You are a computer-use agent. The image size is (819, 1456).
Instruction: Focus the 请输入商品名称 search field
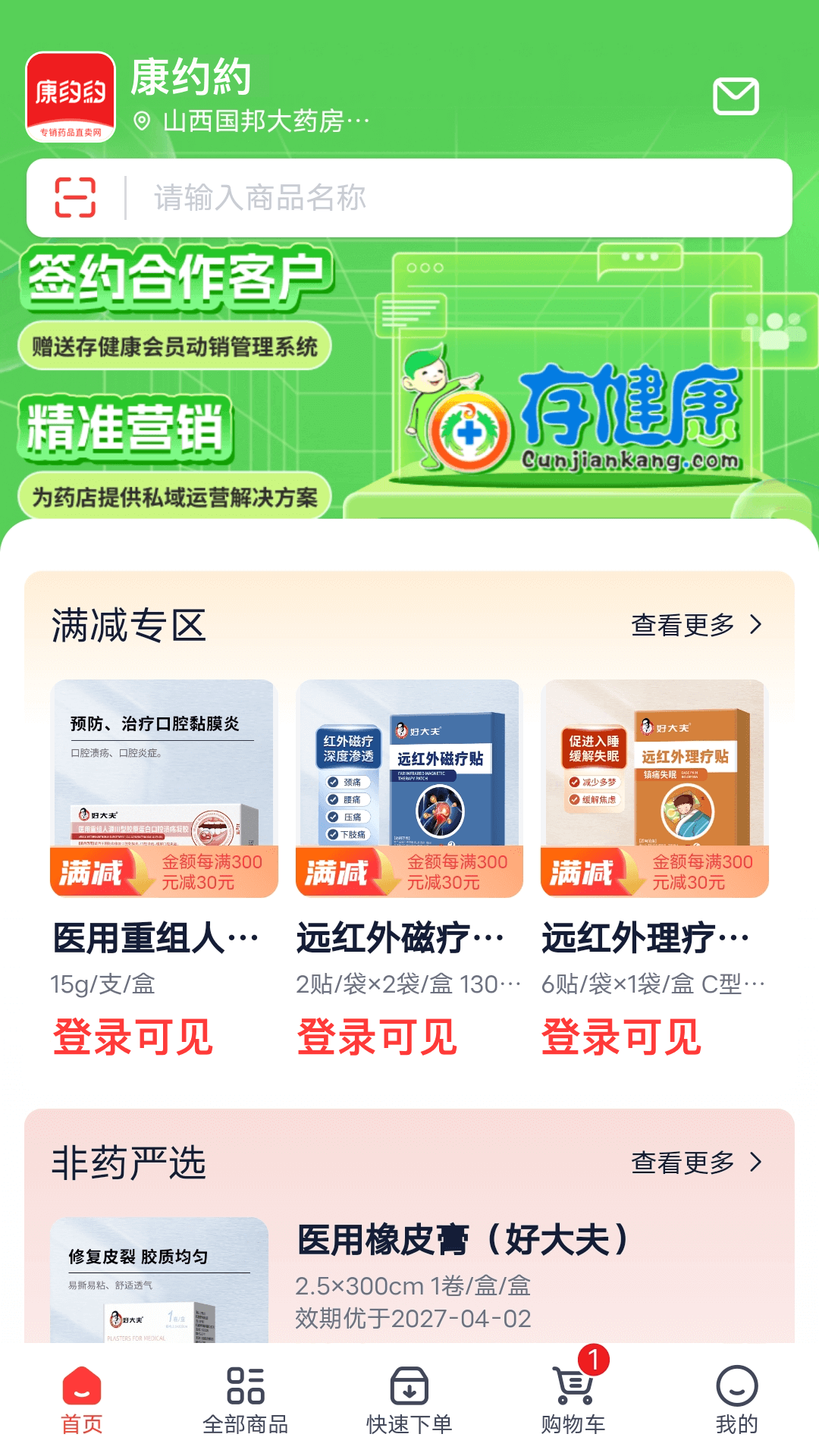point(455,198)
